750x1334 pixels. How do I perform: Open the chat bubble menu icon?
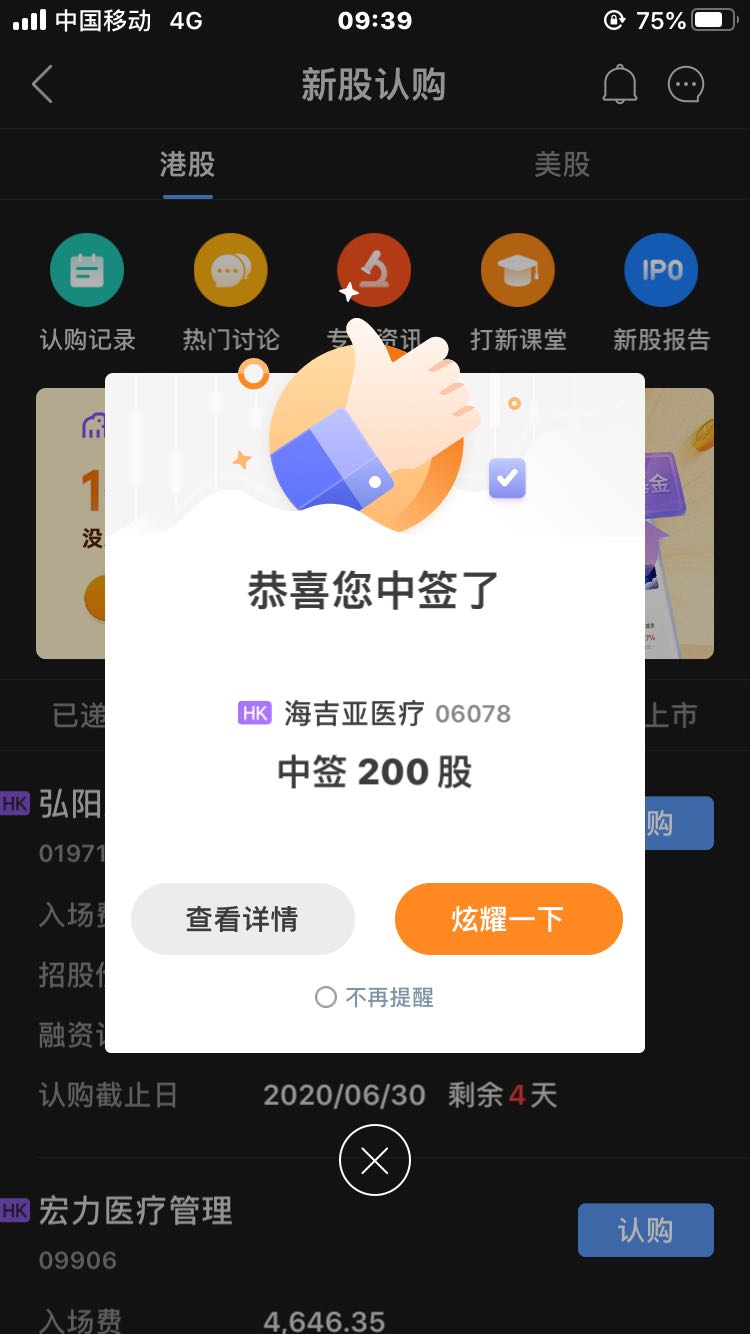pyautogui.click(x=686, y=85)
